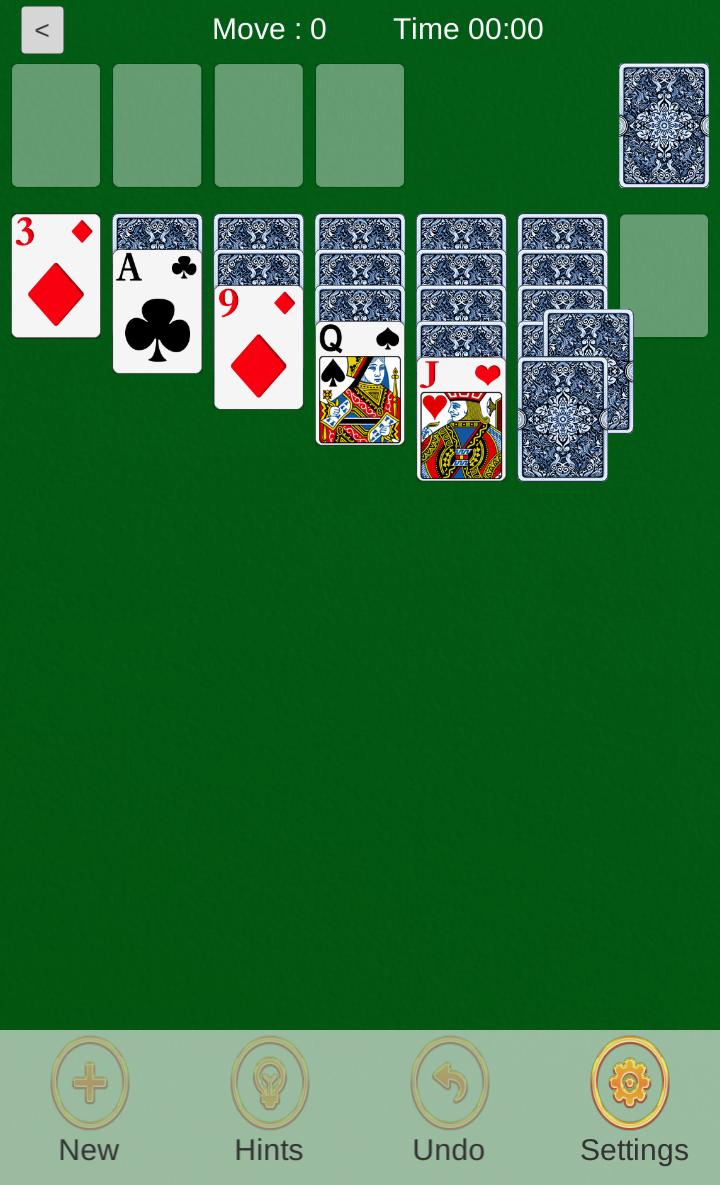Tap the Move counter text
The width and height of the screenshot is (720, 1185).
[268, 29]
